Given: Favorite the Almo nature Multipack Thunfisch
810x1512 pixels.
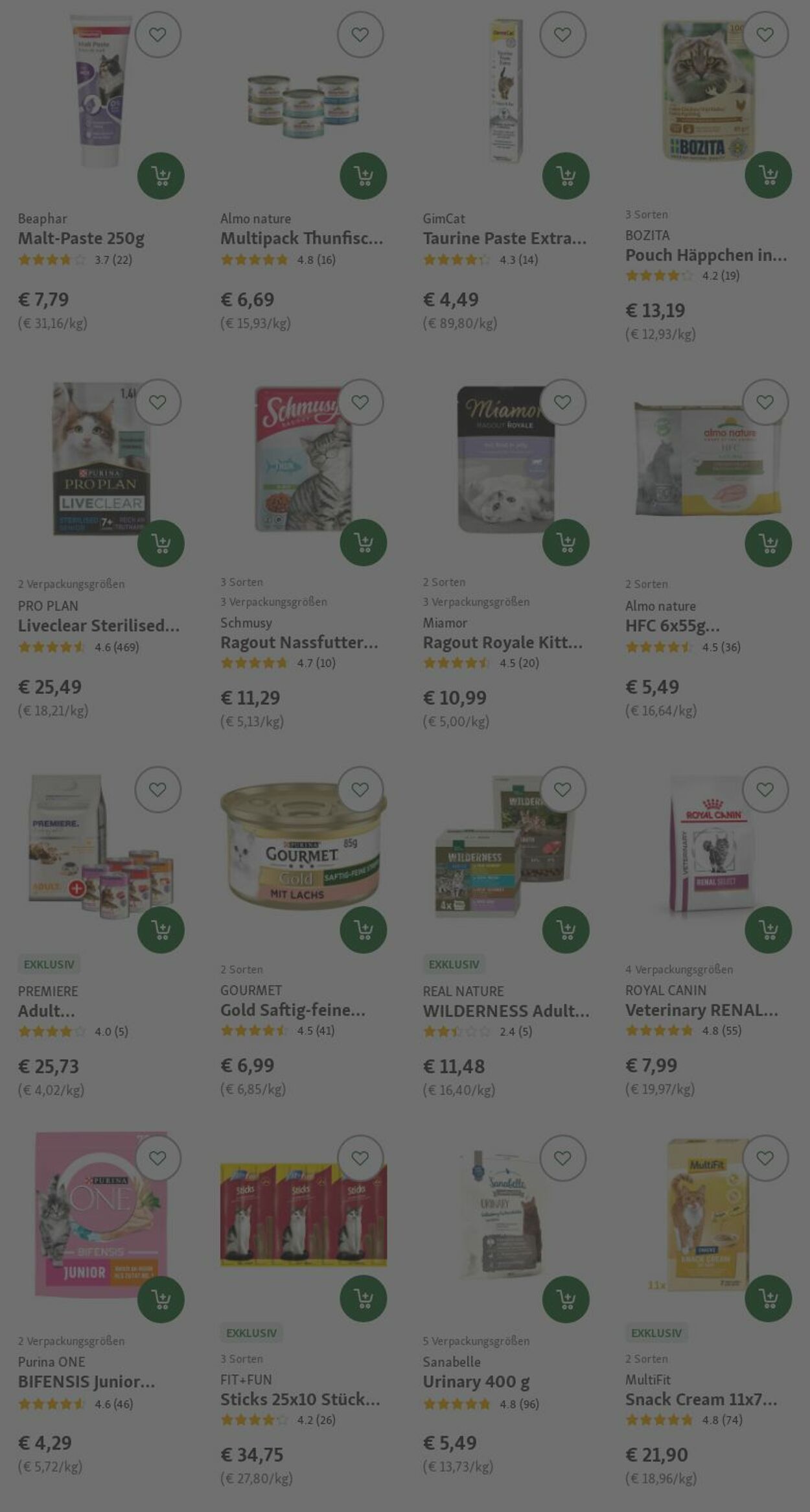Looking at the screenshot, I should 360,34.
